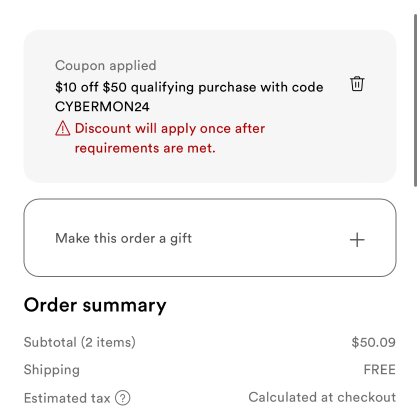The width and height of the screenshot is (420, 420).
Task: Expand Make this order a gift
Action: coord(210,238)
